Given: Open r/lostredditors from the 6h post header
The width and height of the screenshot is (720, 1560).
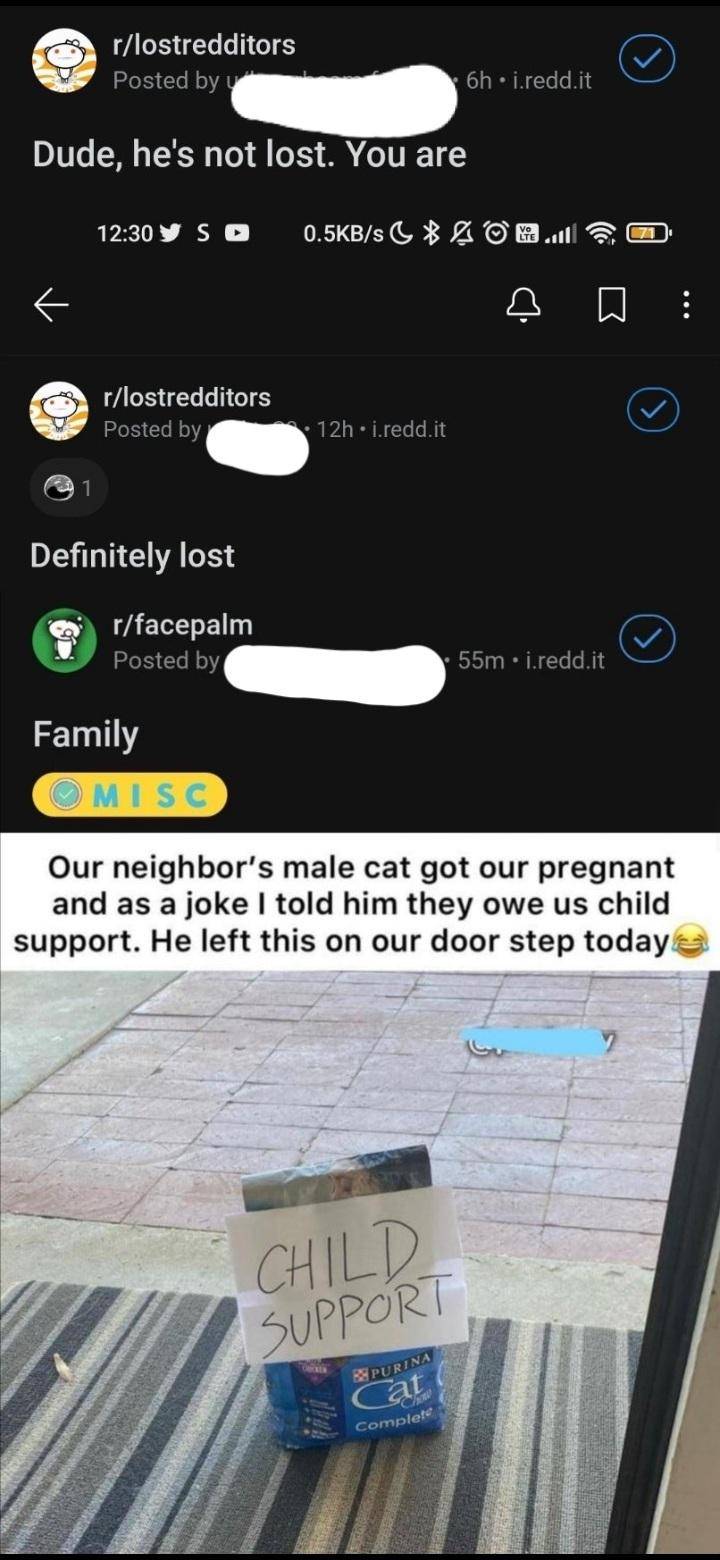Looking at the screenshot, I should tap(204, 45).
